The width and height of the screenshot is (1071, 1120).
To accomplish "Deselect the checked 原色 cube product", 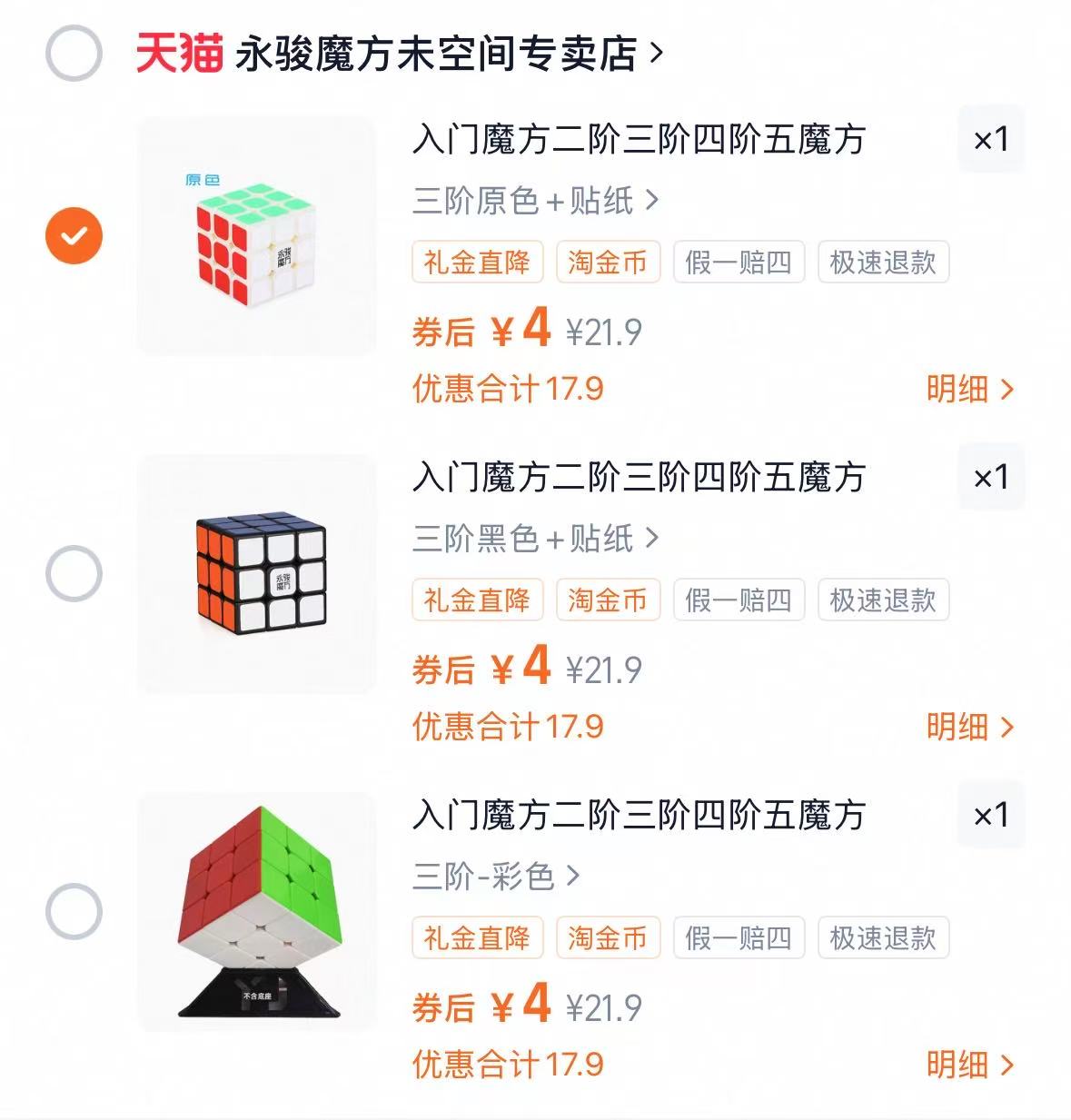I will coord(74,234).
